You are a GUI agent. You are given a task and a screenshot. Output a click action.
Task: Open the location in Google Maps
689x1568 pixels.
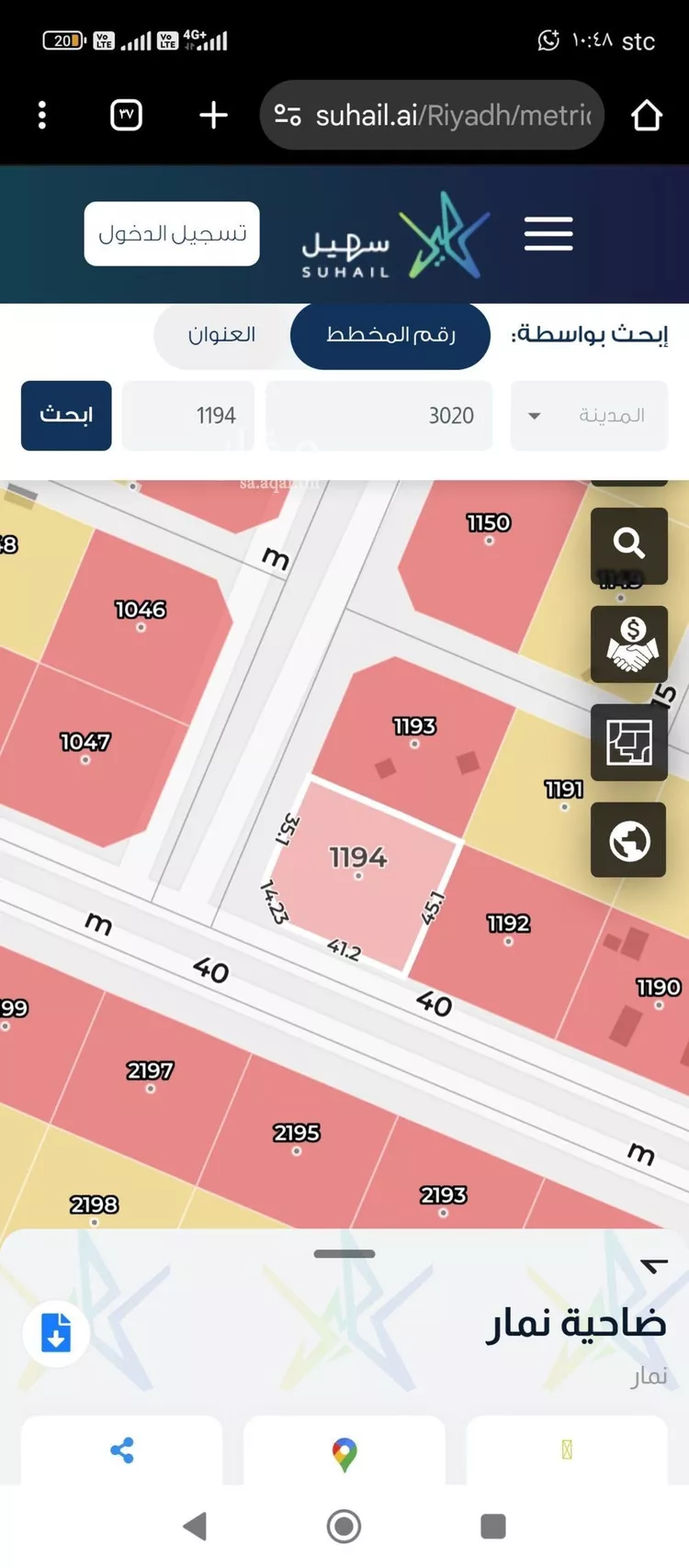pos(344,1452)
